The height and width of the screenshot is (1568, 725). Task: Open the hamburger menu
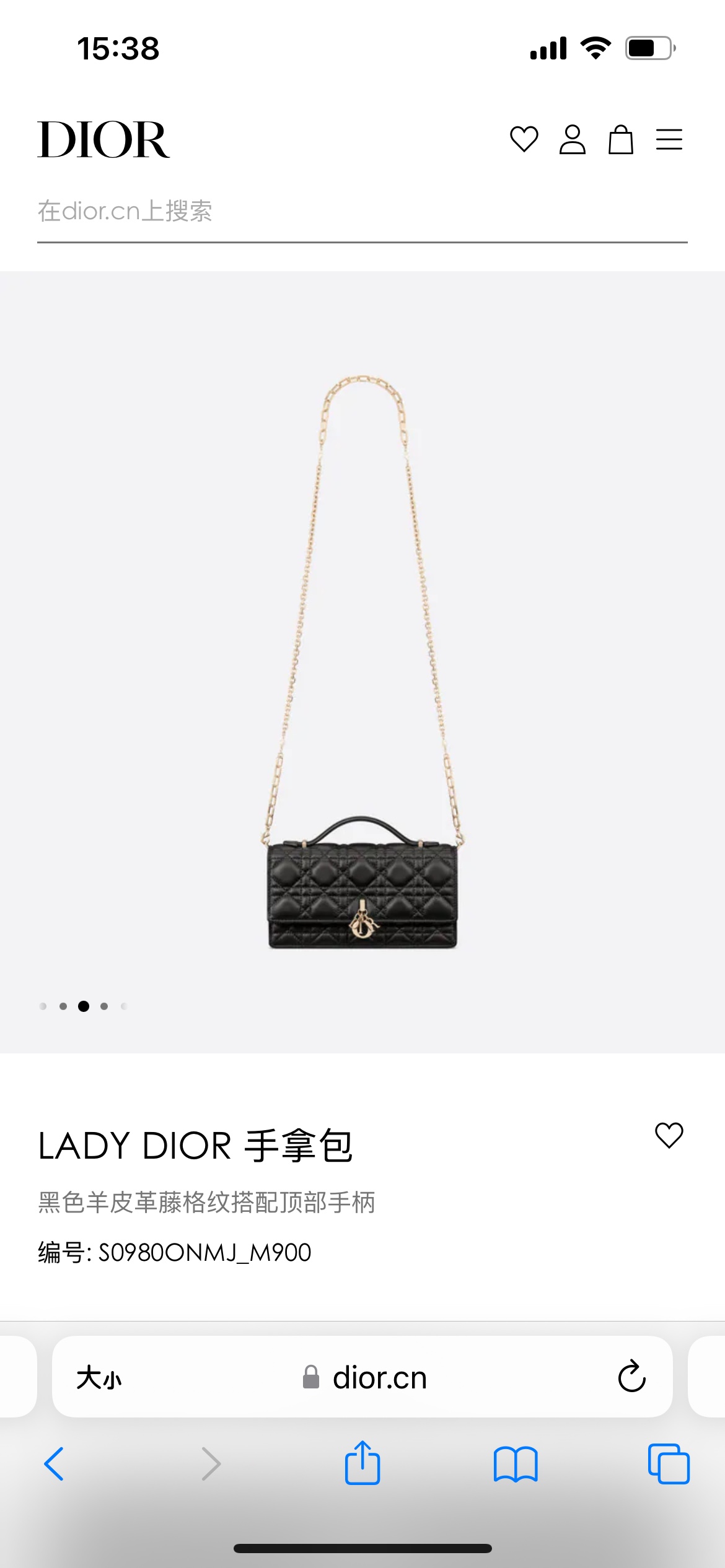pyautogui.click(x=669, y=139)
